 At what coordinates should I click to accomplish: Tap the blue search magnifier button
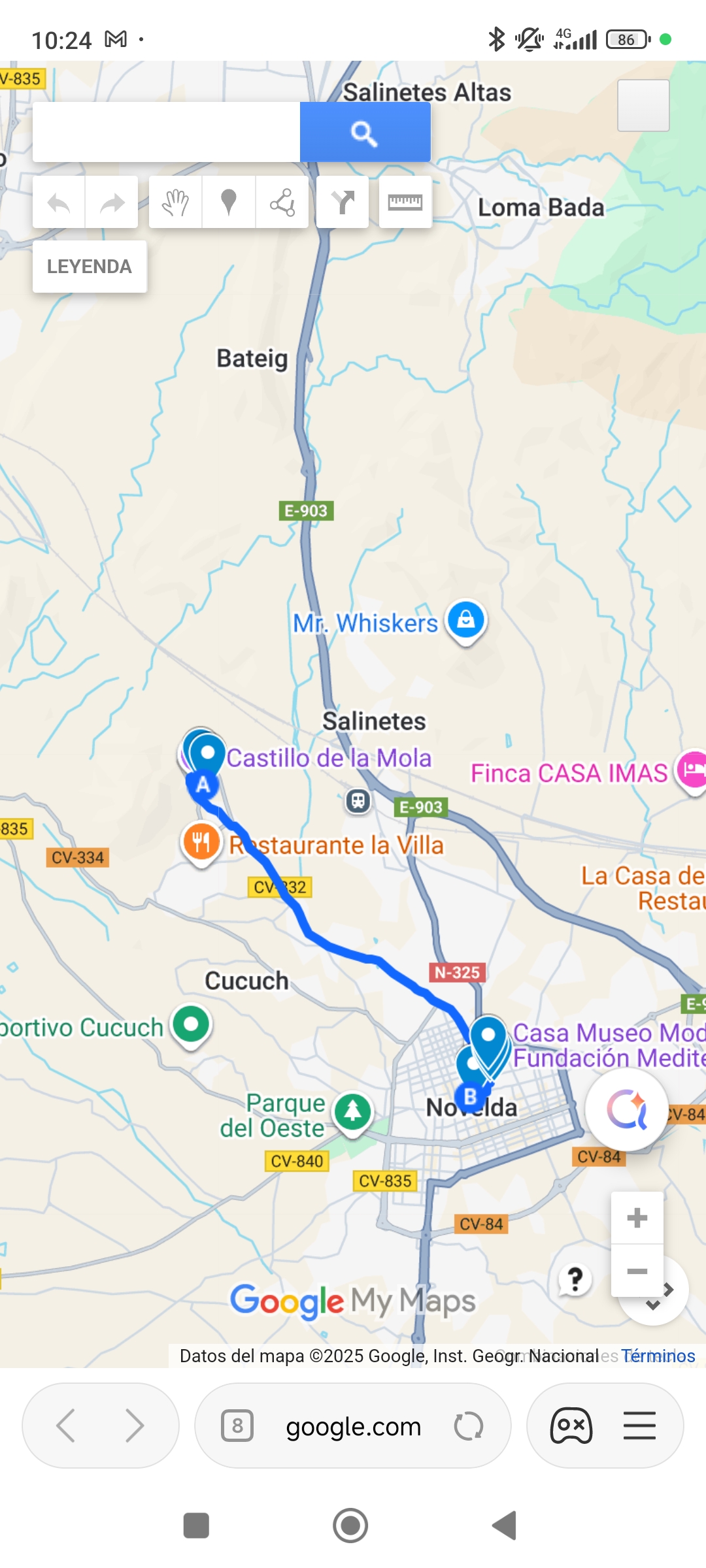point(365,132)
